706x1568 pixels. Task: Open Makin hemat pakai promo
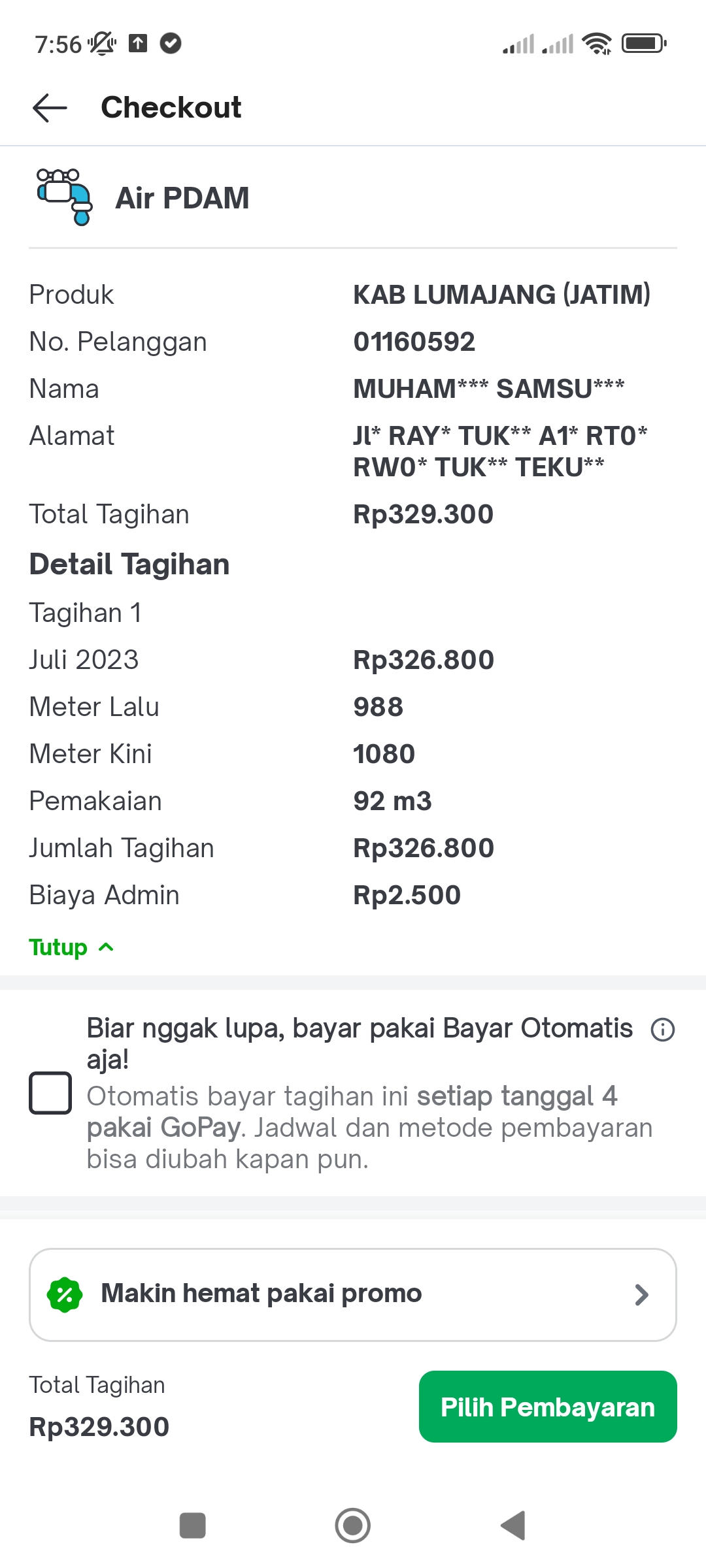[x=353, y=1294]
